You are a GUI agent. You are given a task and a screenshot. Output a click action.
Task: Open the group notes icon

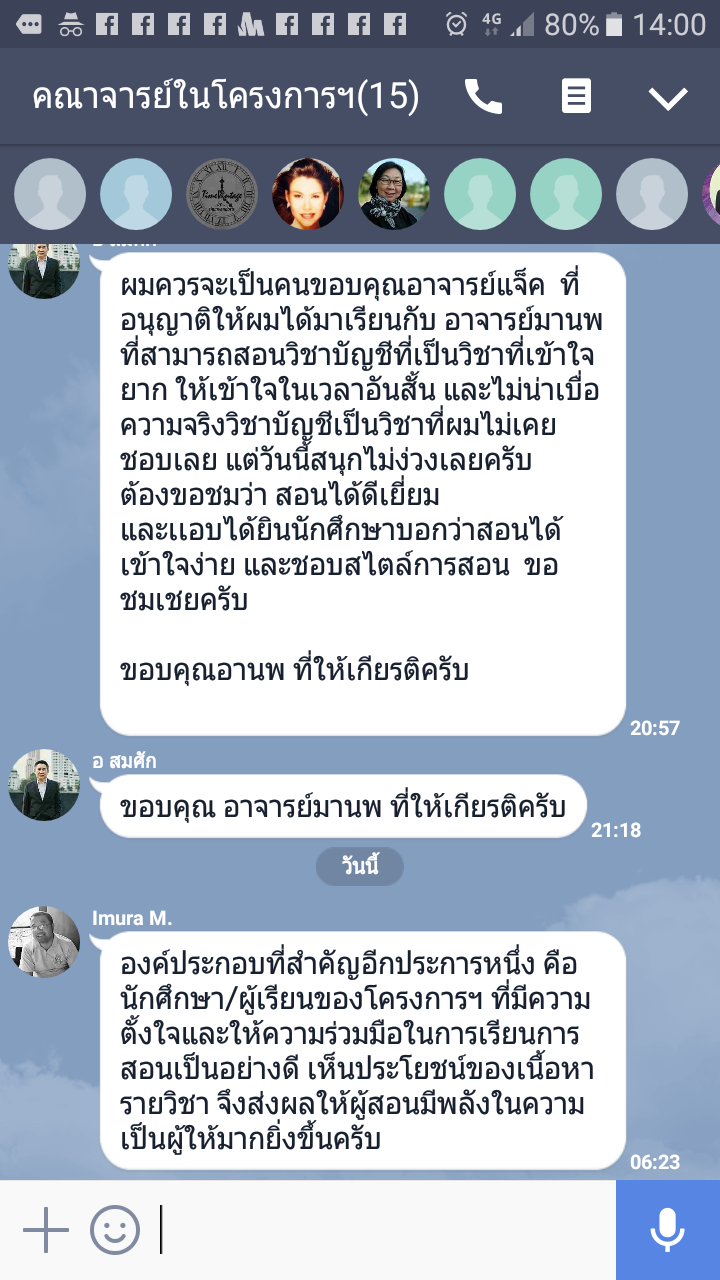[576, 97]
